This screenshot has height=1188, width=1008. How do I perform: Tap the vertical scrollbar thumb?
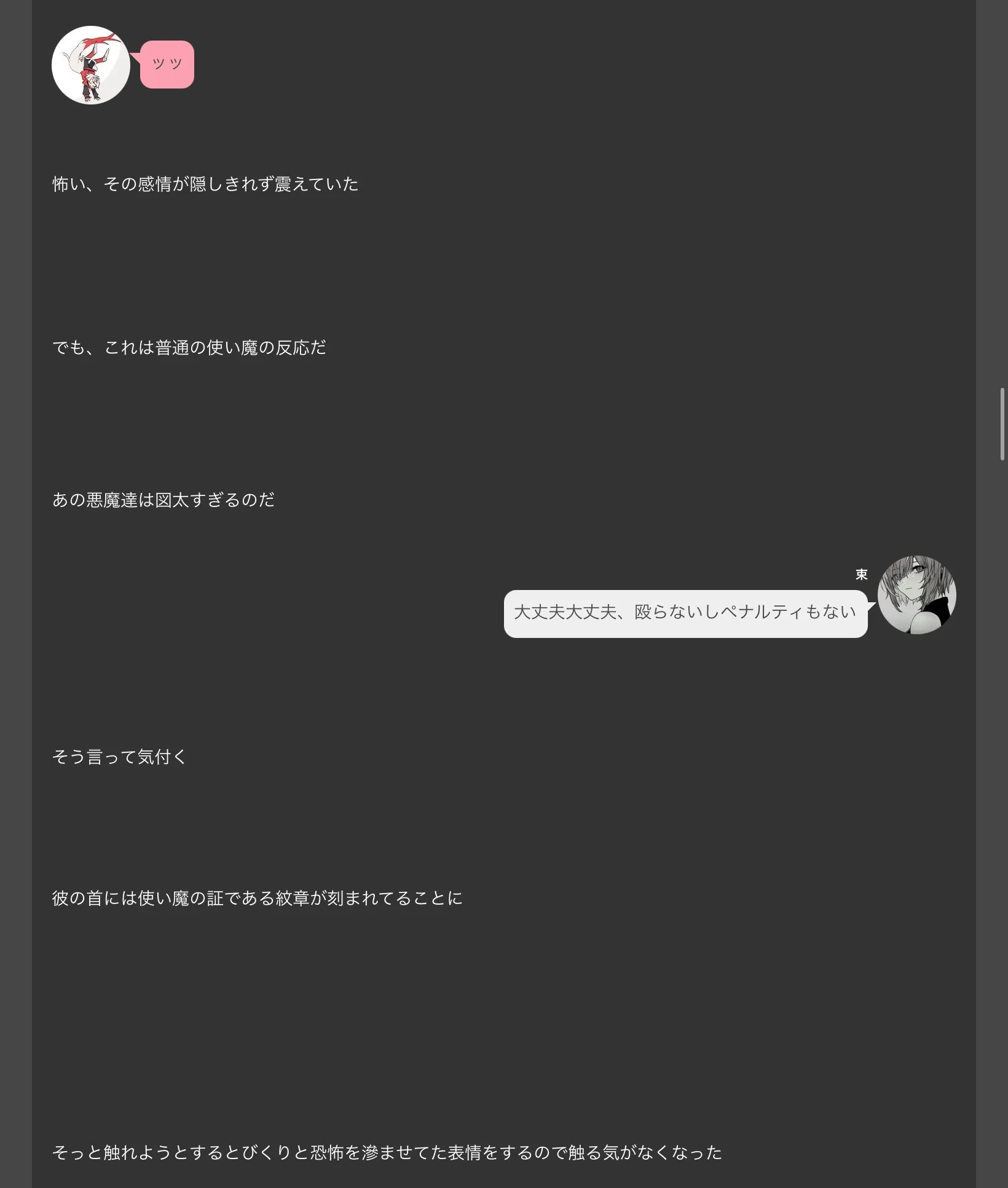point(1002,423)
